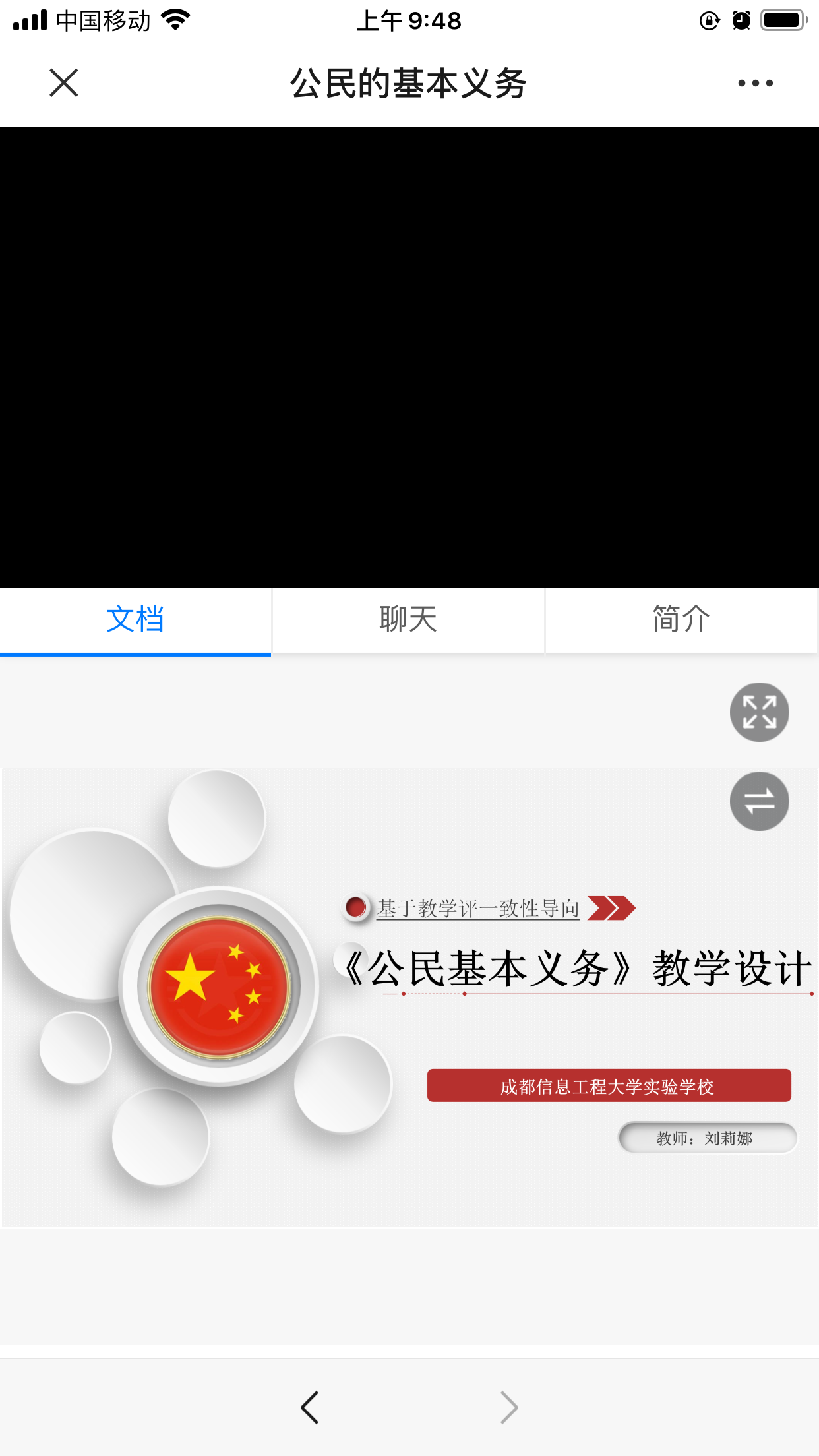
Task: Select the 文档 tab
Action: [x=135, y=620]
